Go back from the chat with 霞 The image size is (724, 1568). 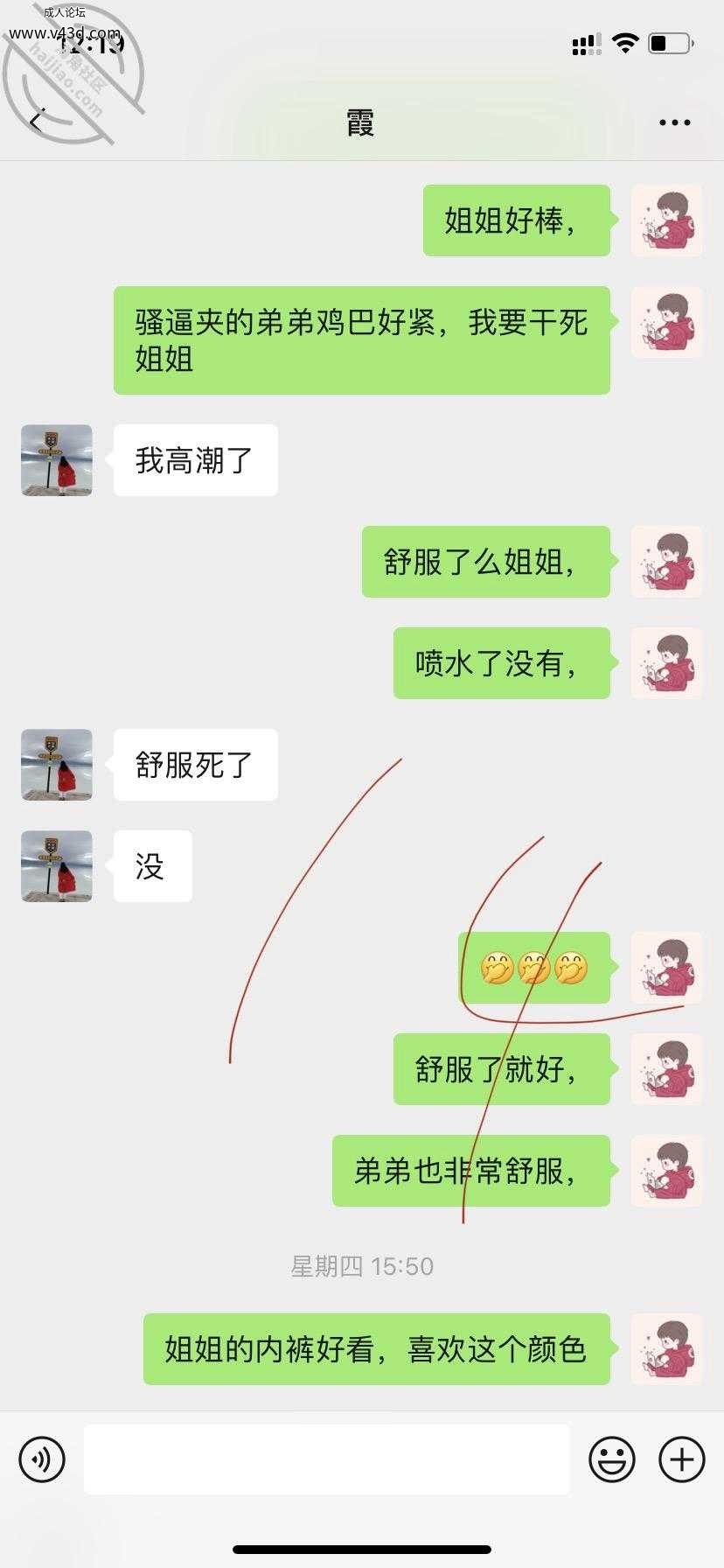tap(37, 122)
